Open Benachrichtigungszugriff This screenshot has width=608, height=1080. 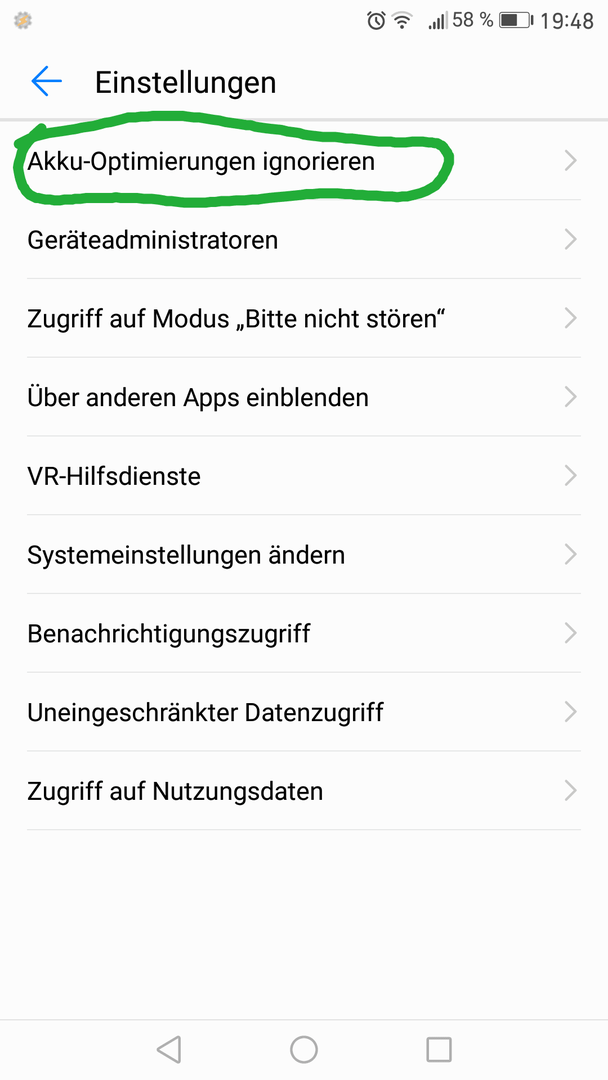tap(304, 633)
